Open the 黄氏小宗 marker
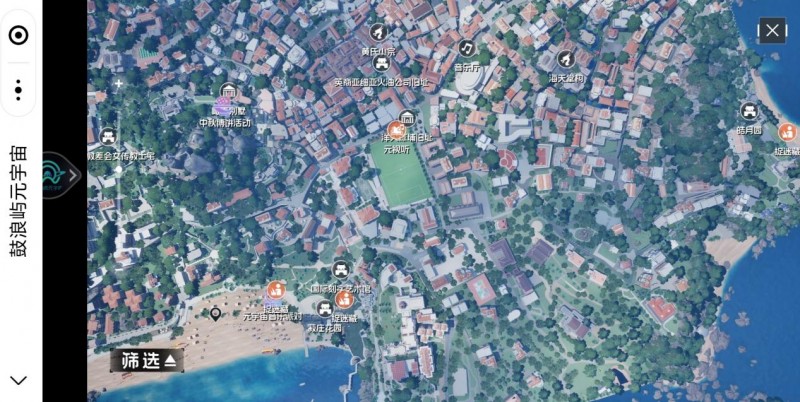Image resolution: width=800 pixels, height=402 pixels. [378, 34]
